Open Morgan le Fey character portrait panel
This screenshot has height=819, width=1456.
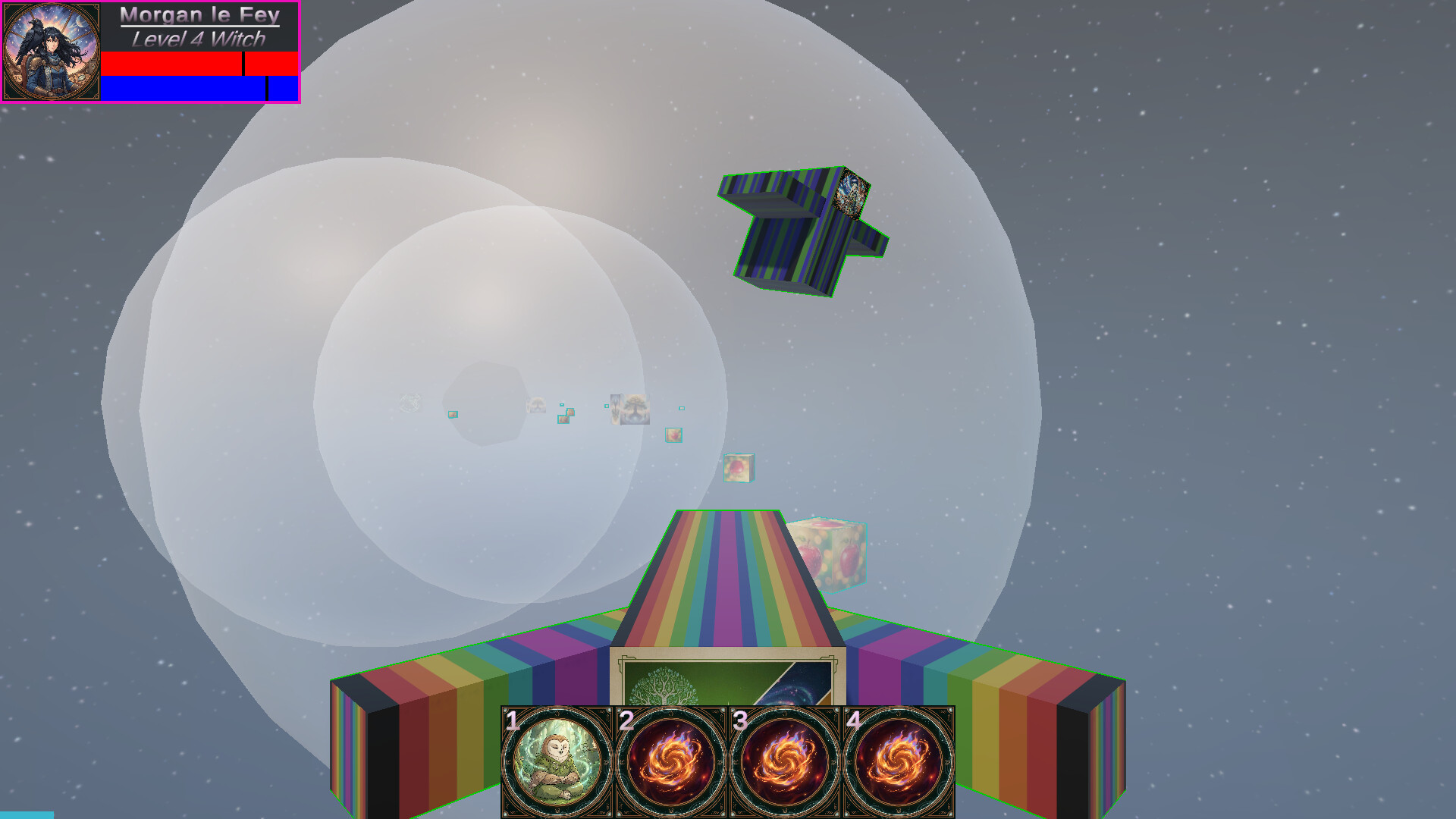point(52,52)
